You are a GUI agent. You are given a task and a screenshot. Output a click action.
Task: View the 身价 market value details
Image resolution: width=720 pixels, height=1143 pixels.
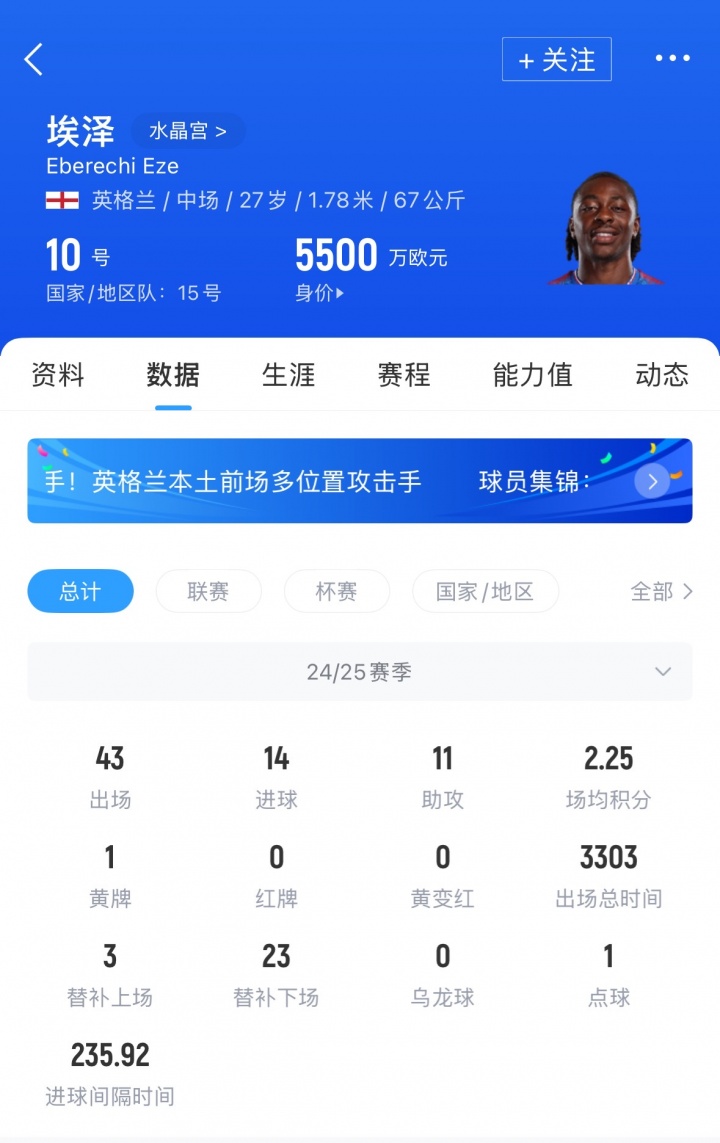320,293
